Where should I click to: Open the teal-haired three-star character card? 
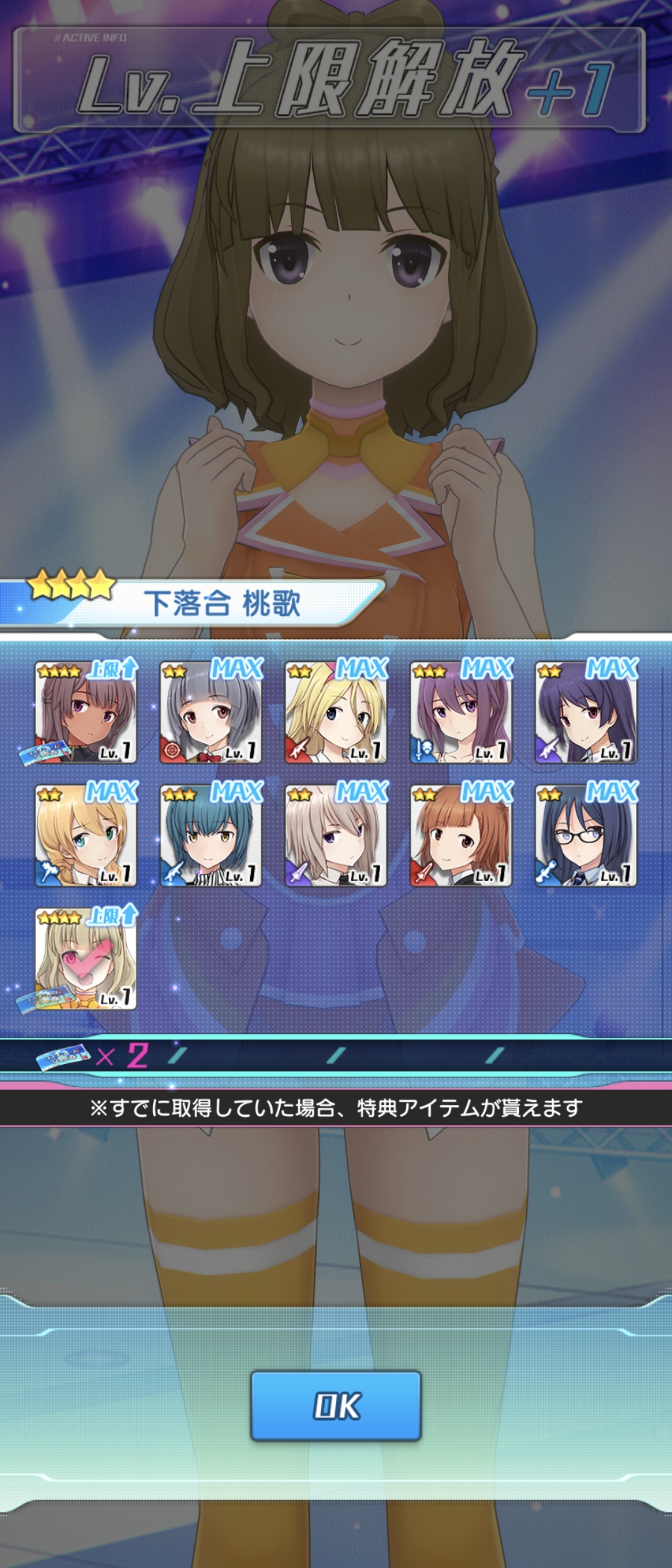pos(211,836)
